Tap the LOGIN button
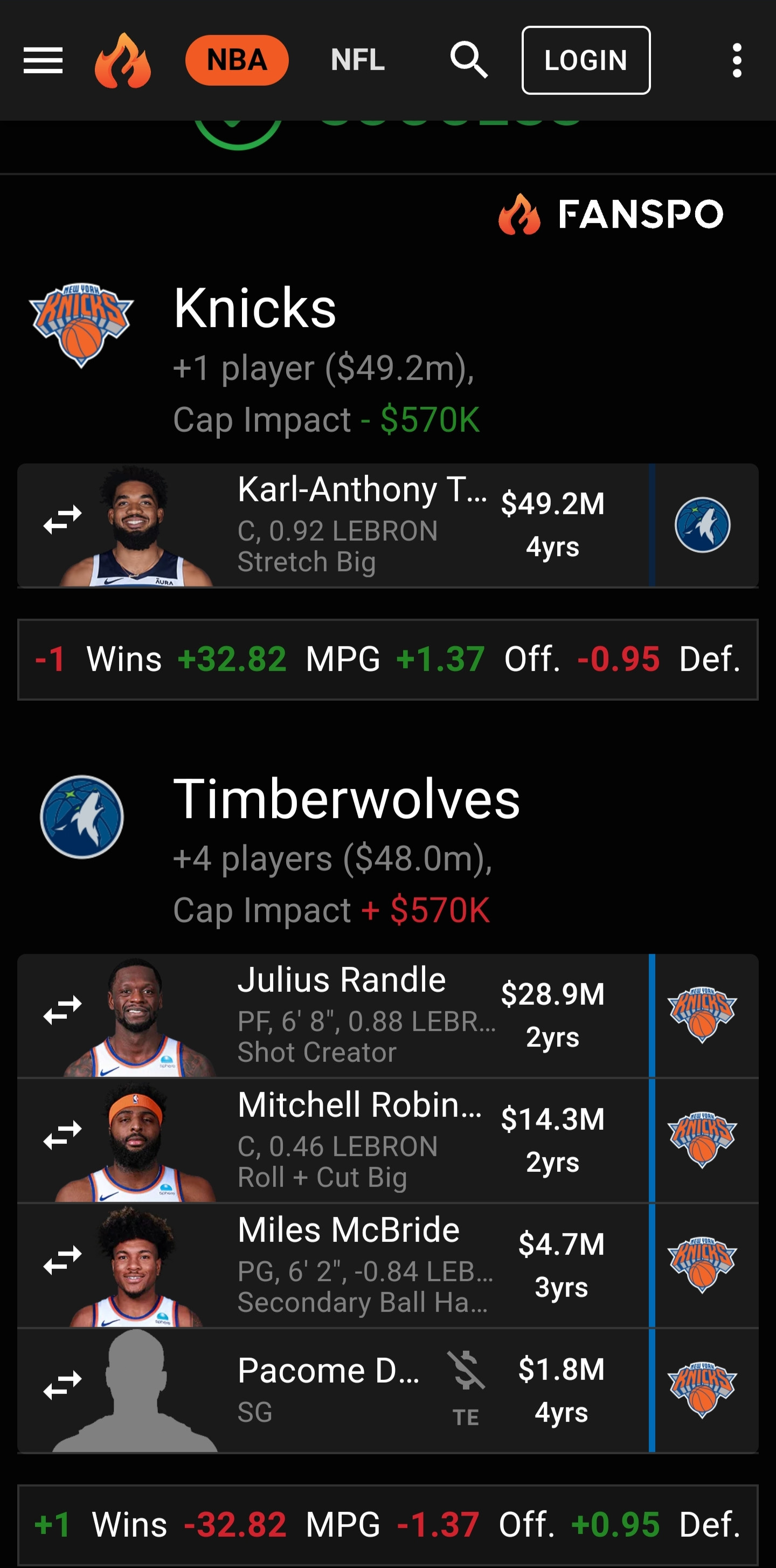The width and height of the screenshot is (776, 1568). click(585, 60)
